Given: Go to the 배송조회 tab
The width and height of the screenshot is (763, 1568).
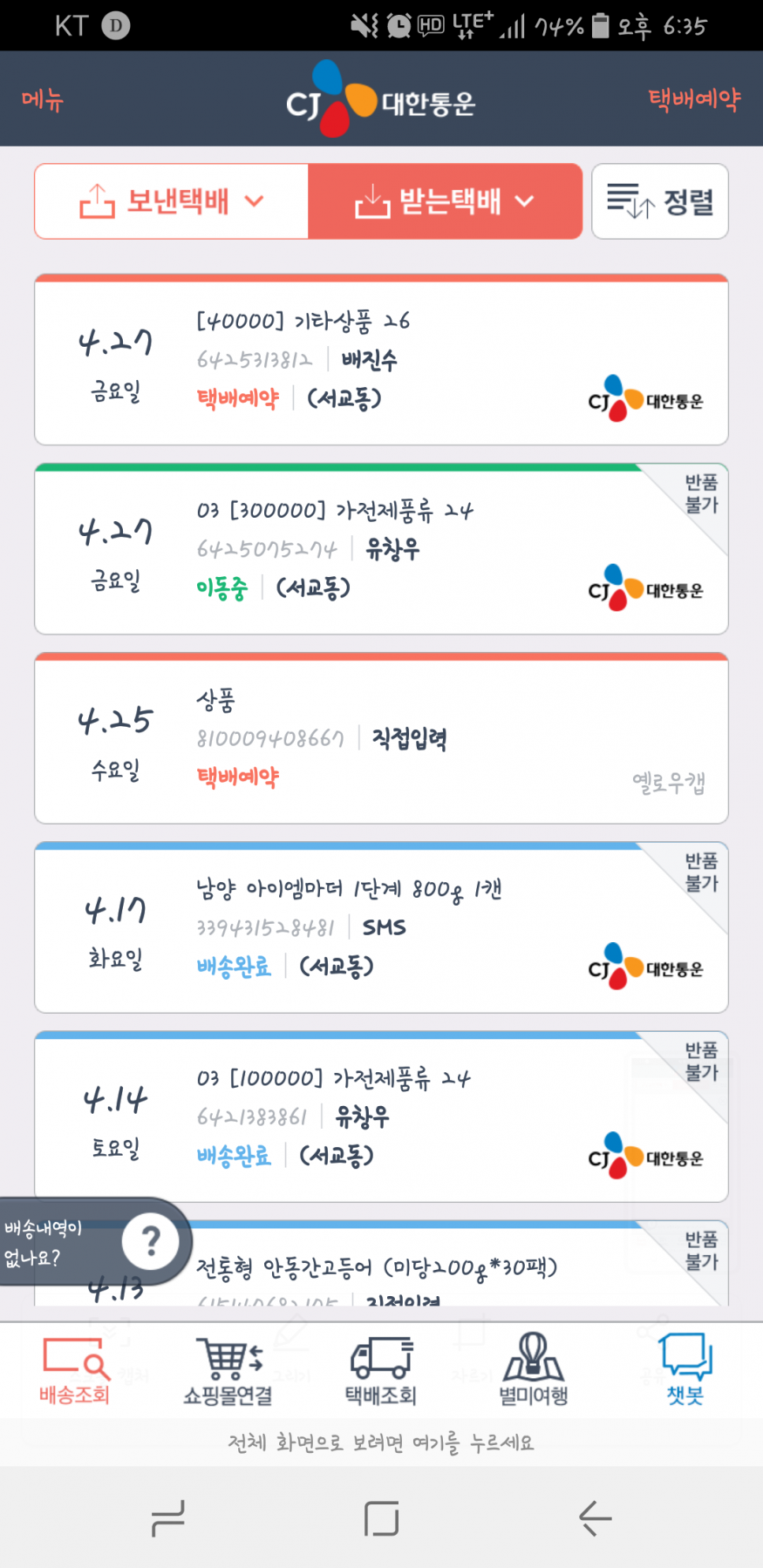Looking at the screenshot, I should pyautogui.click(x=75, y=1370).
